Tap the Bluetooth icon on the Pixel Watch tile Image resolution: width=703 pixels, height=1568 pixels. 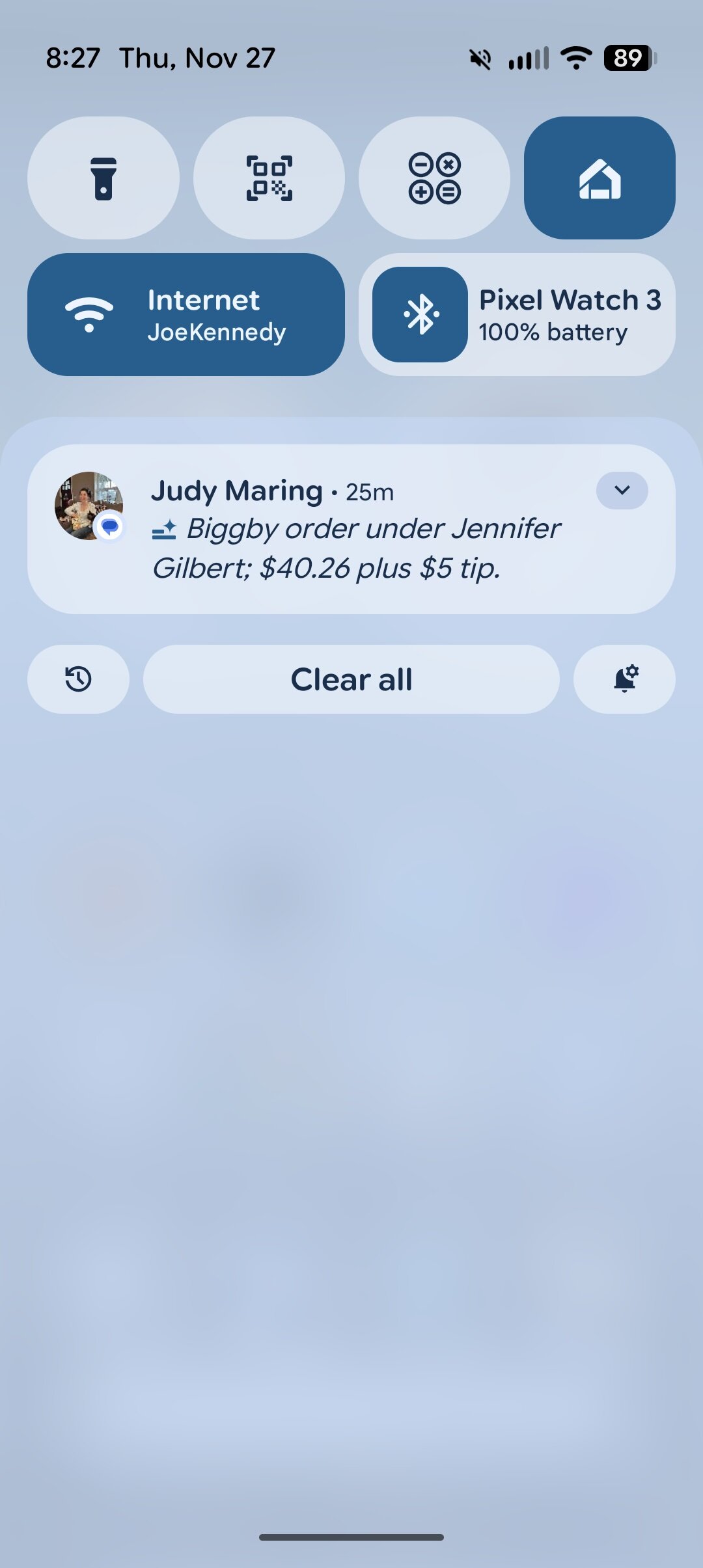coord(420,314)
